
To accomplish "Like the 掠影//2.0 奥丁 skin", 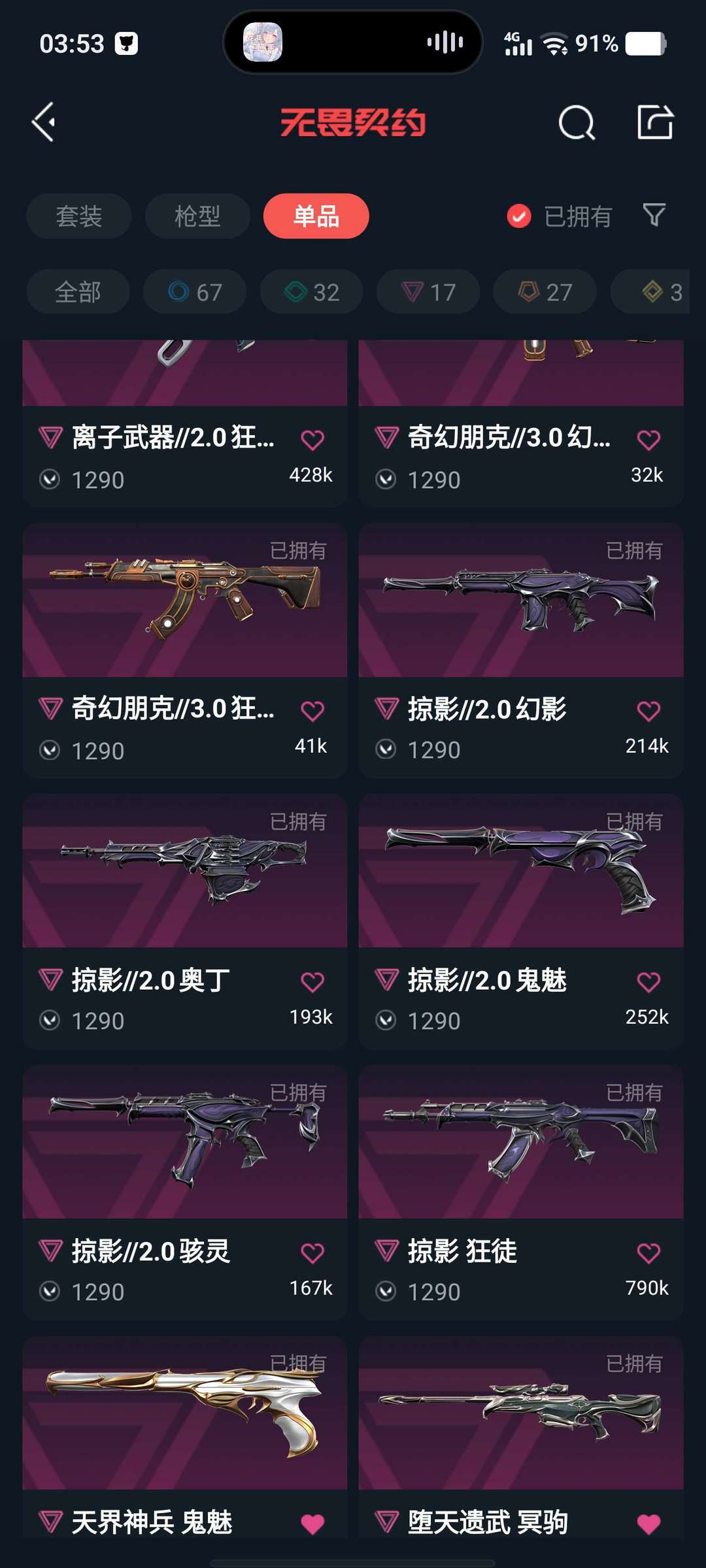I will pos(312,982).
